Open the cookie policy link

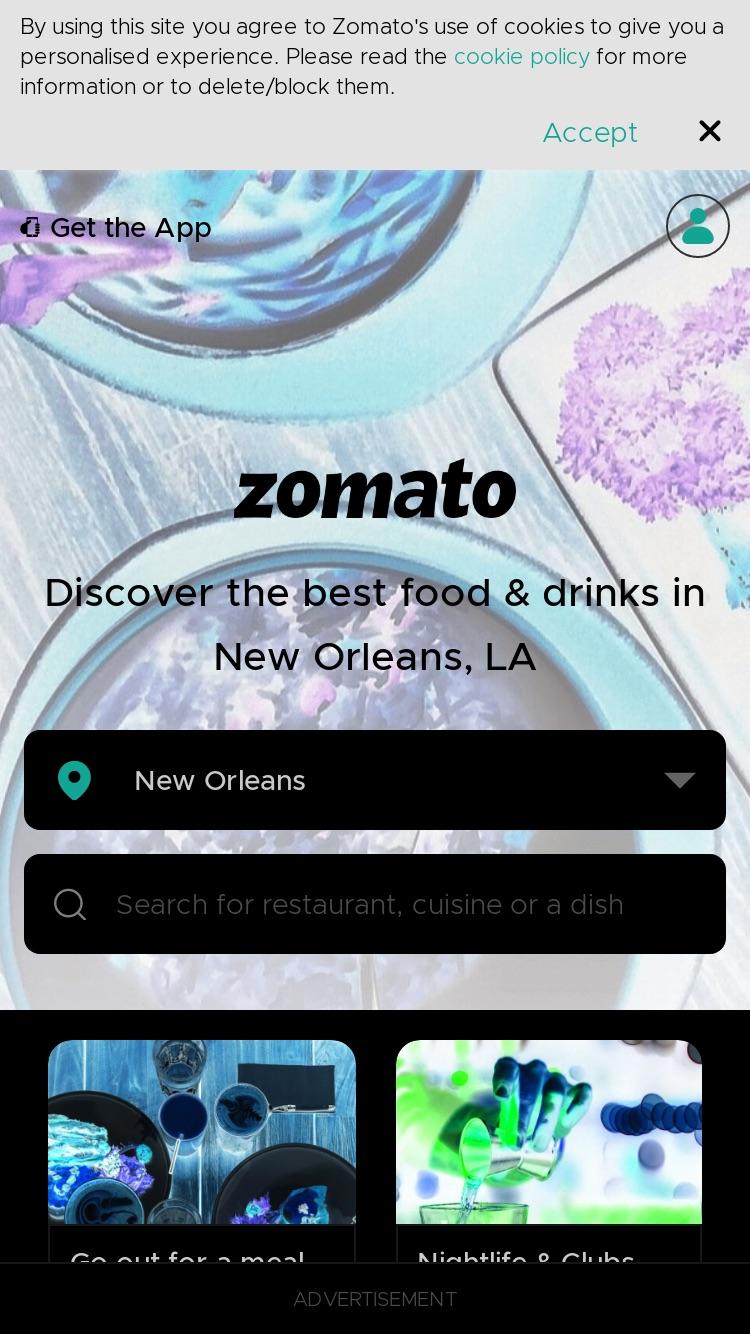click(522, 56)
